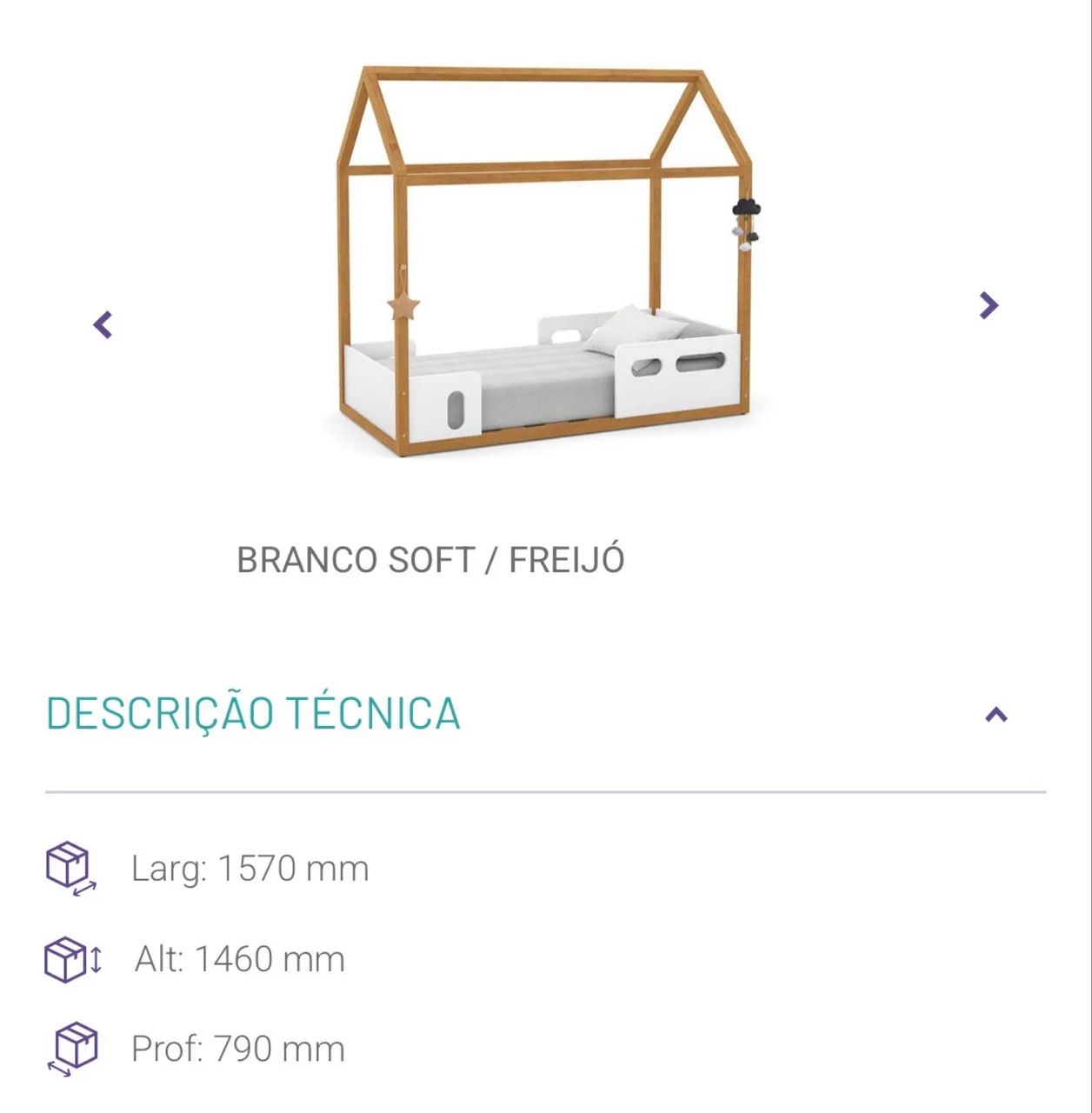Click the Prof: 790 mm specification text
Viewport: 1092px width, 1113px height.
coord(238,1050)
